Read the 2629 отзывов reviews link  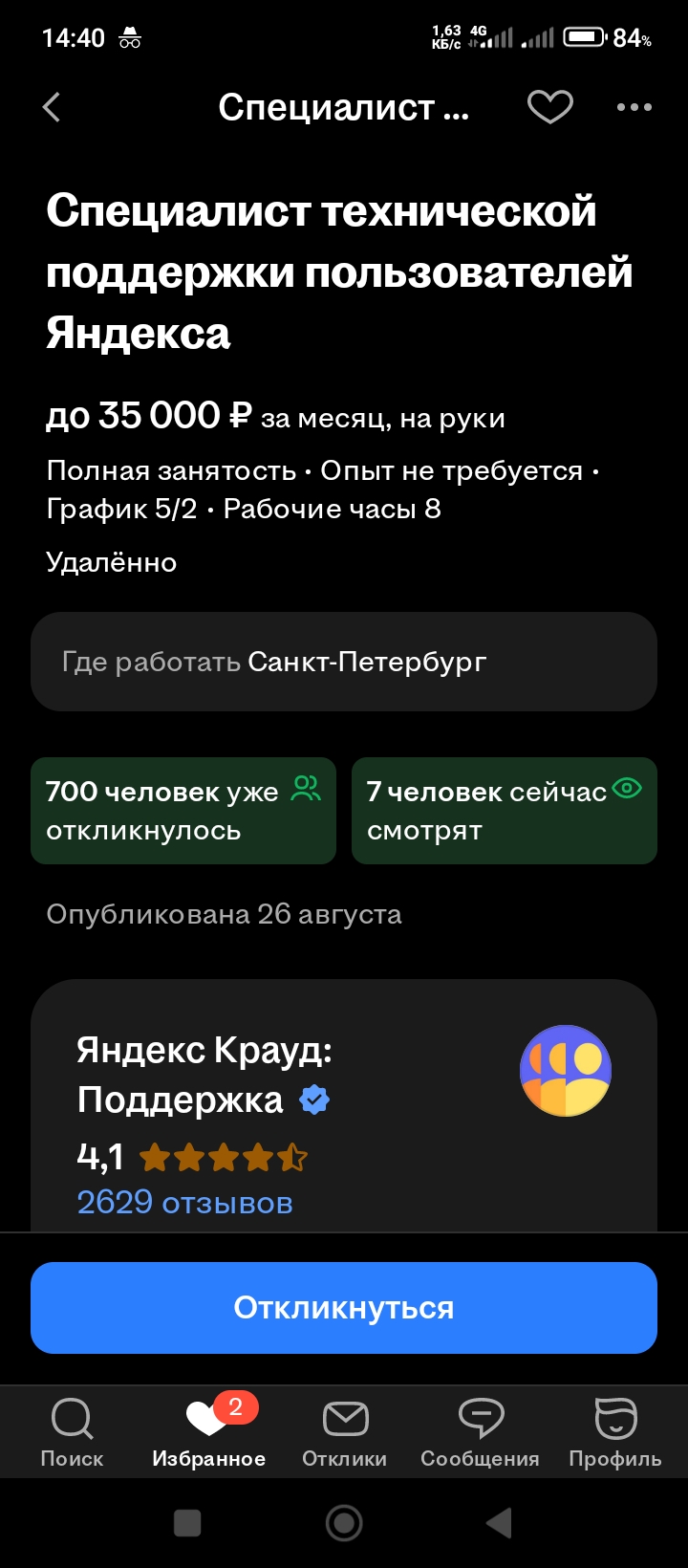point(184,1202)
